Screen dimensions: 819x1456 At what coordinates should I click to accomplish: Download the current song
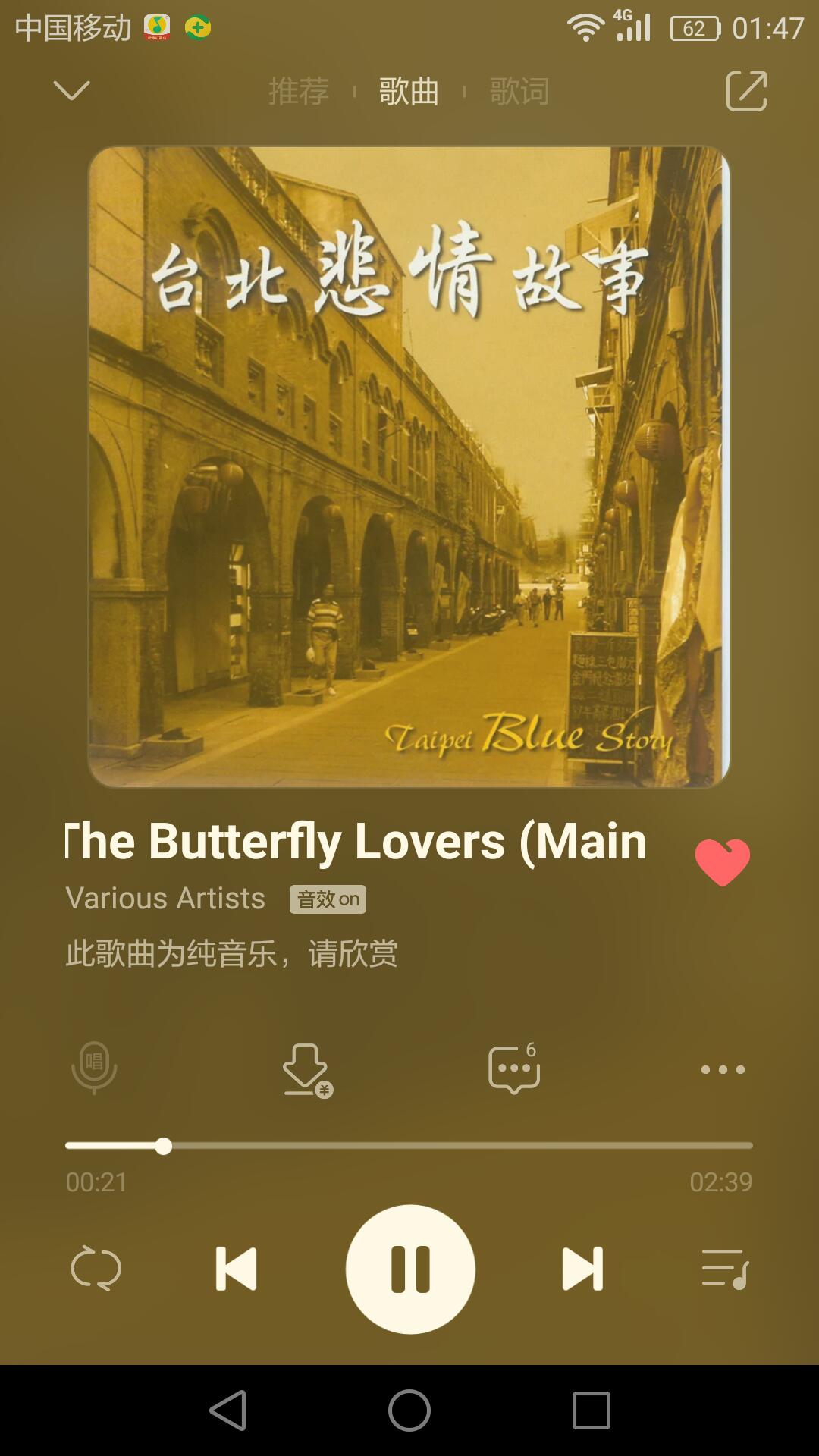click(x=306, y=1070)
